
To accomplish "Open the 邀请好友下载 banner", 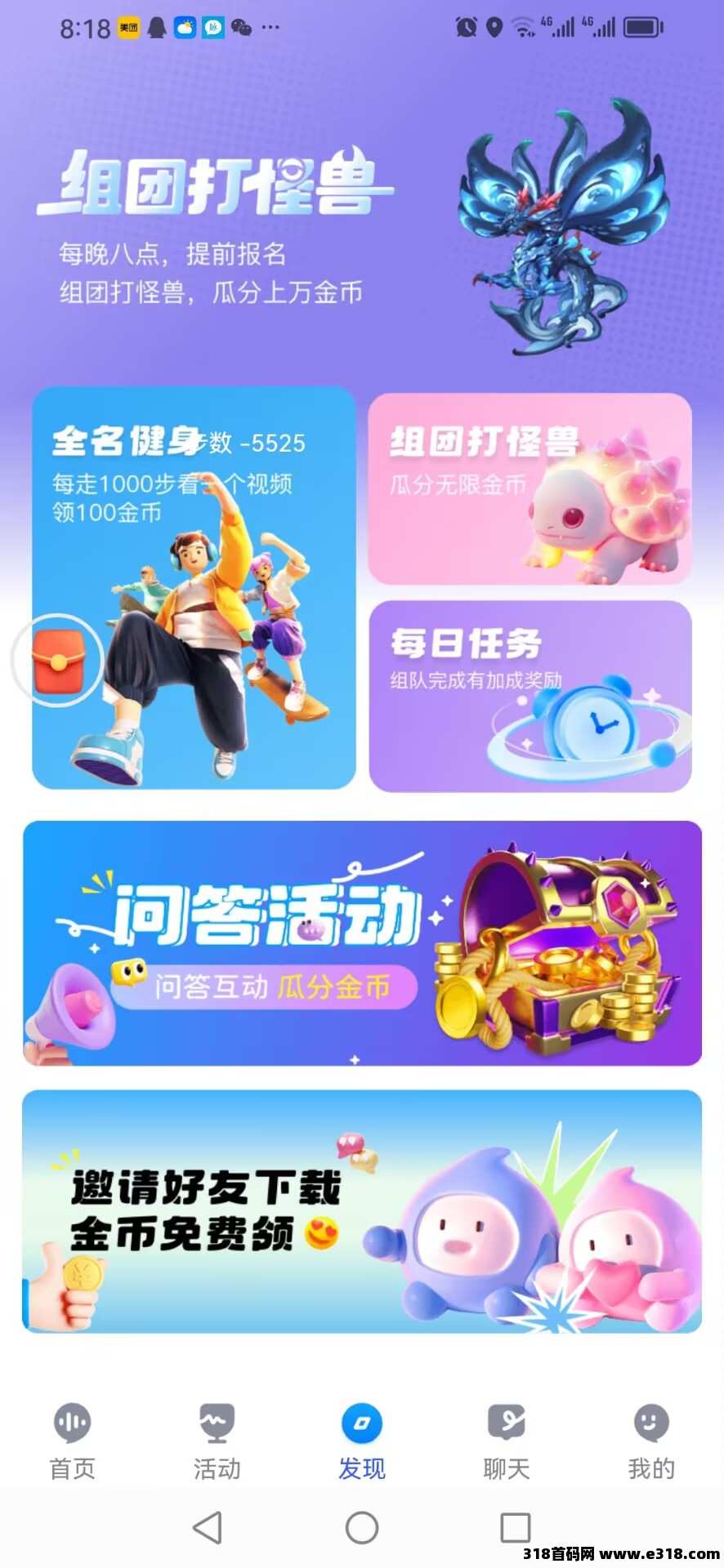I will [361, 1210].
